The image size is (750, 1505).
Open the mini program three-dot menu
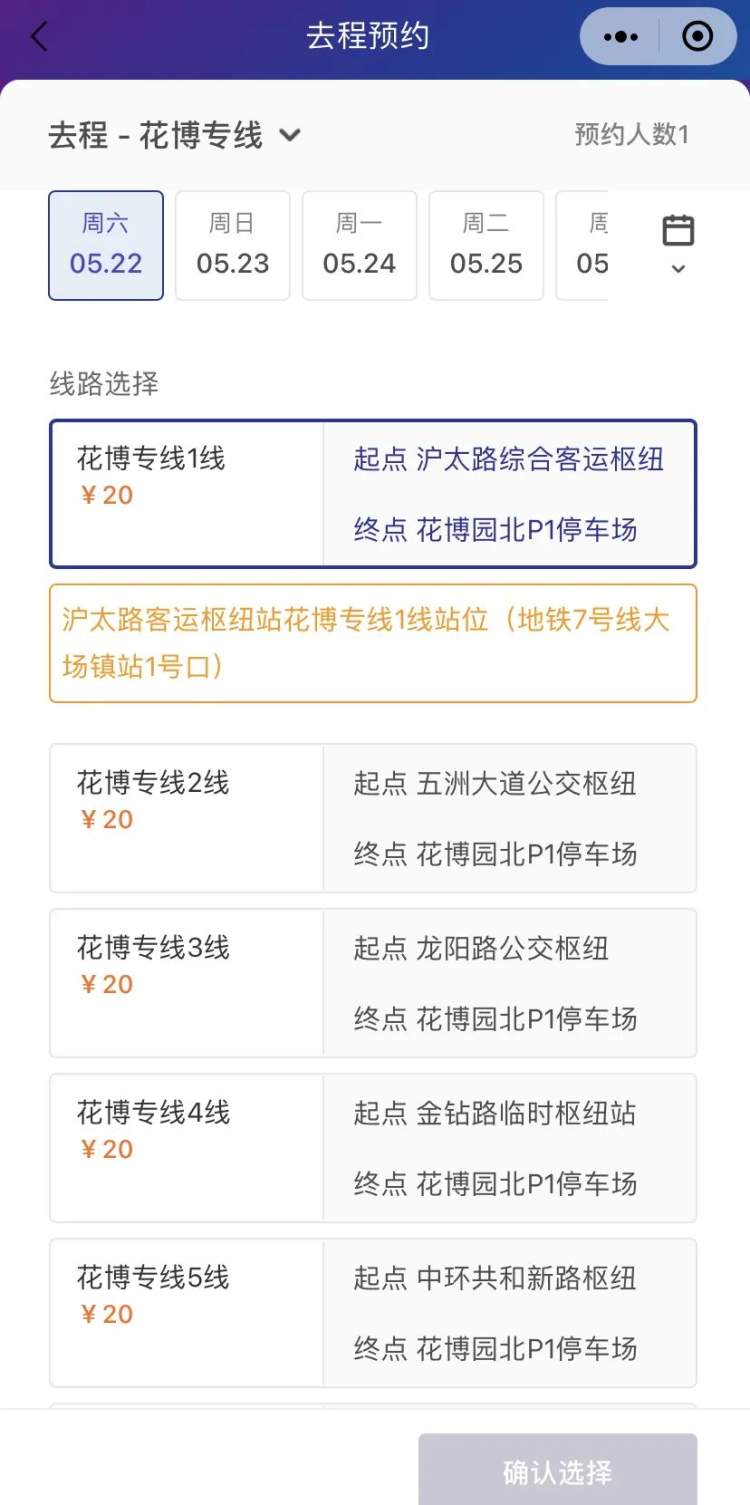pos(620,37)
